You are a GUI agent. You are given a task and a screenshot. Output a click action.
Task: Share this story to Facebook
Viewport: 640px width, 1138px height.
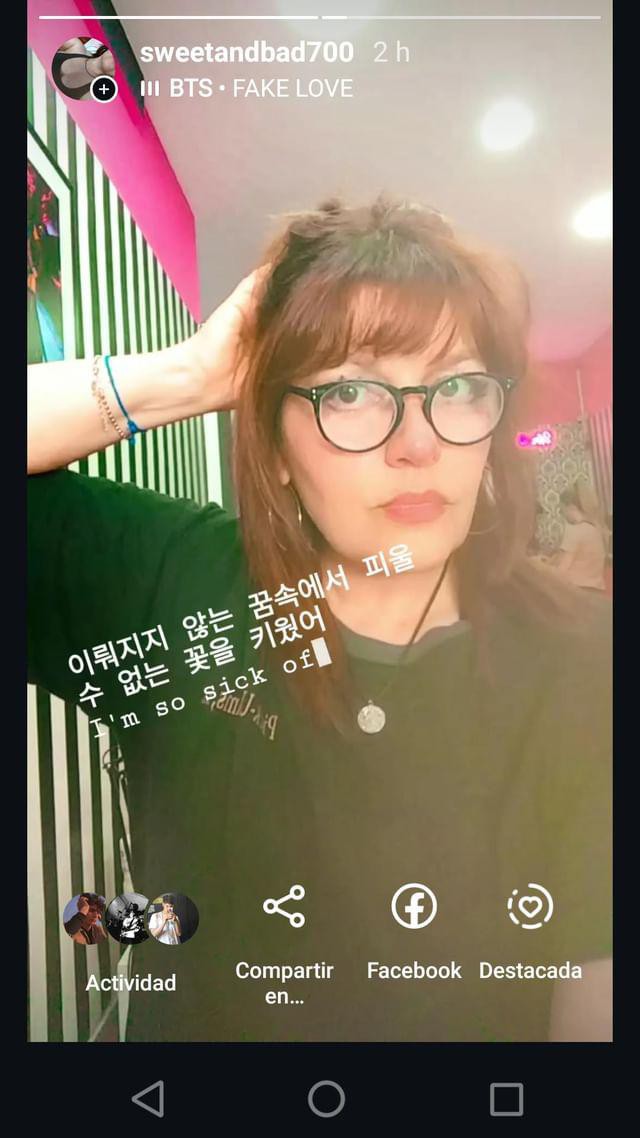pyautogui.click(x=414, y=906)
